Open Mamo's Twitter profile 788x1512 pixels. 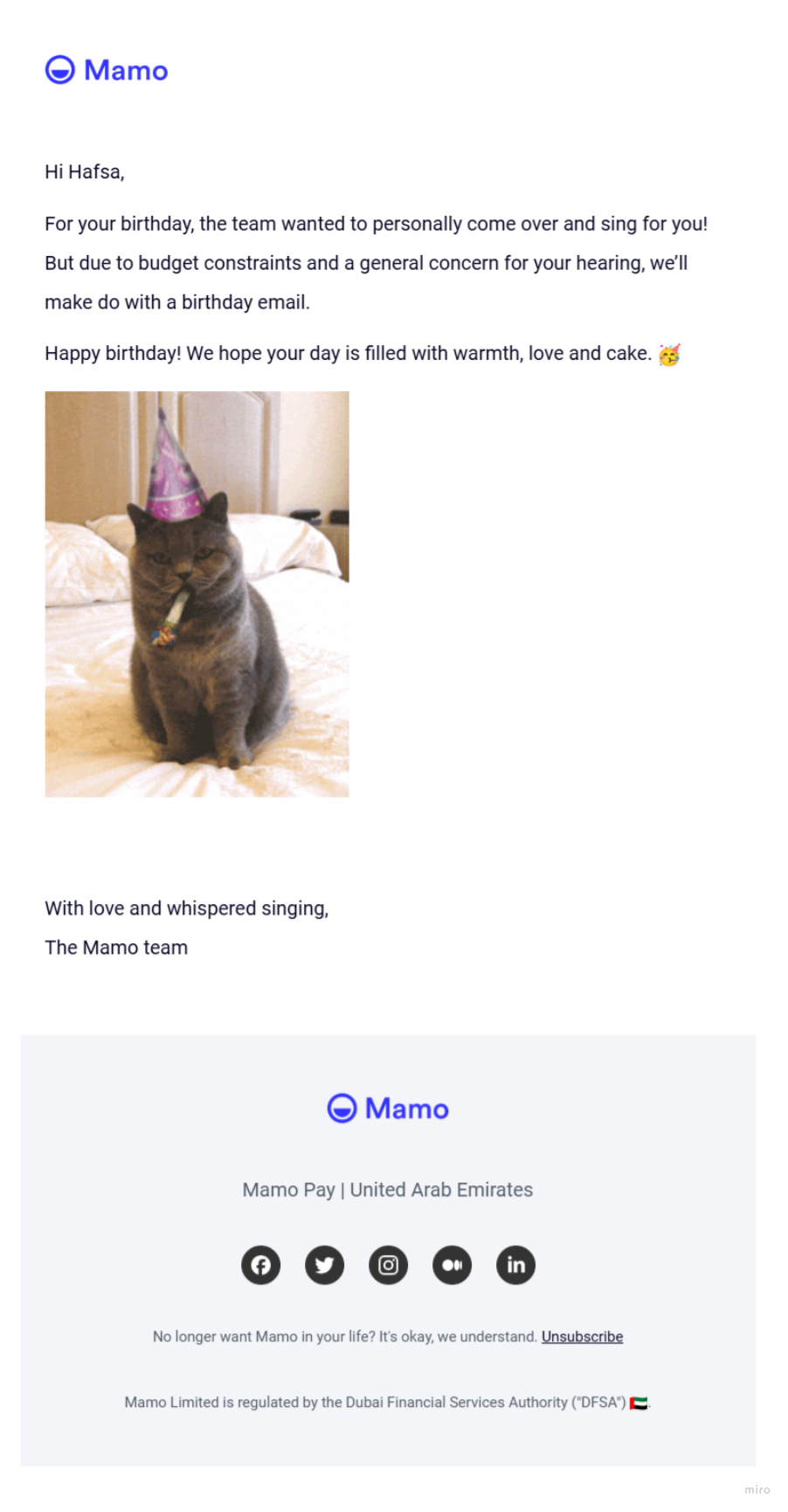(x=324, y=1264)
